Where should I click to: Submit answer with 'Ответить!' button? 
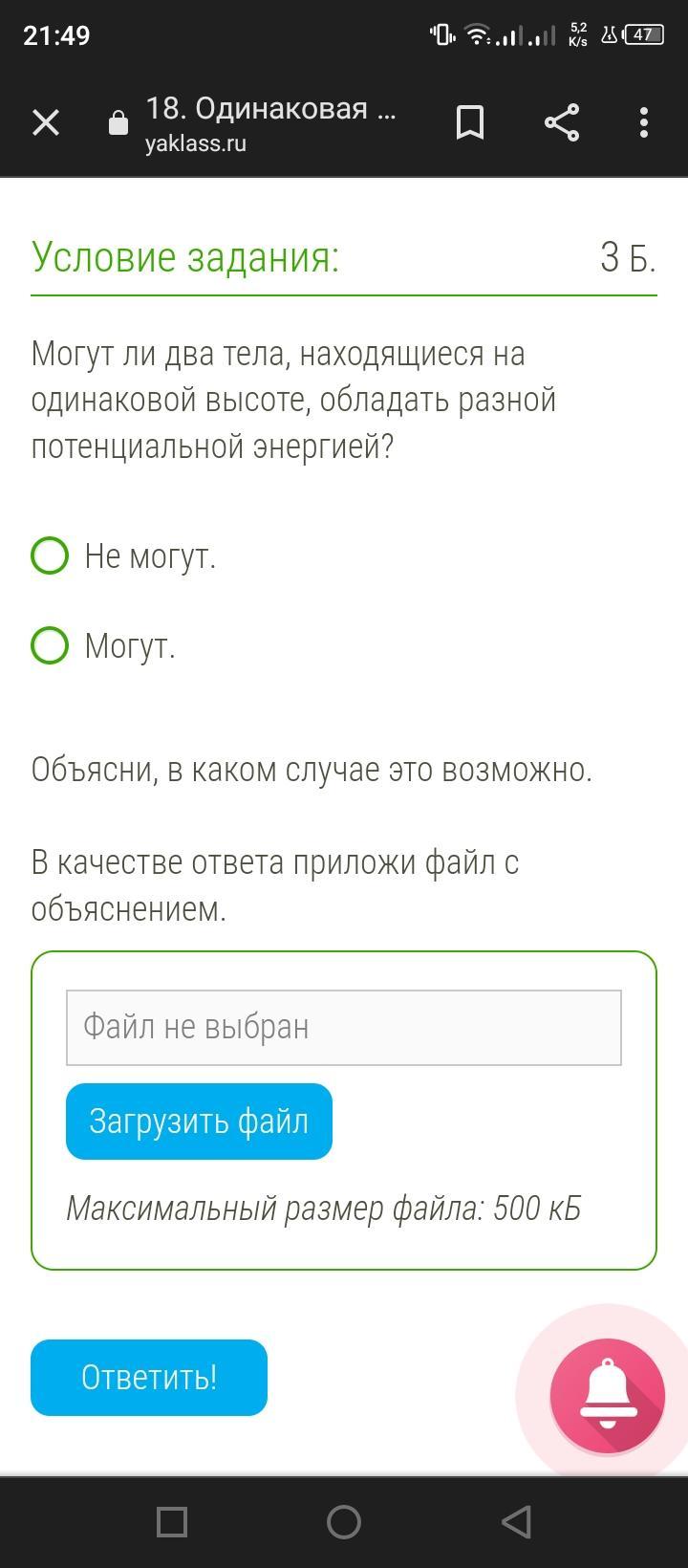(149, 1378)
